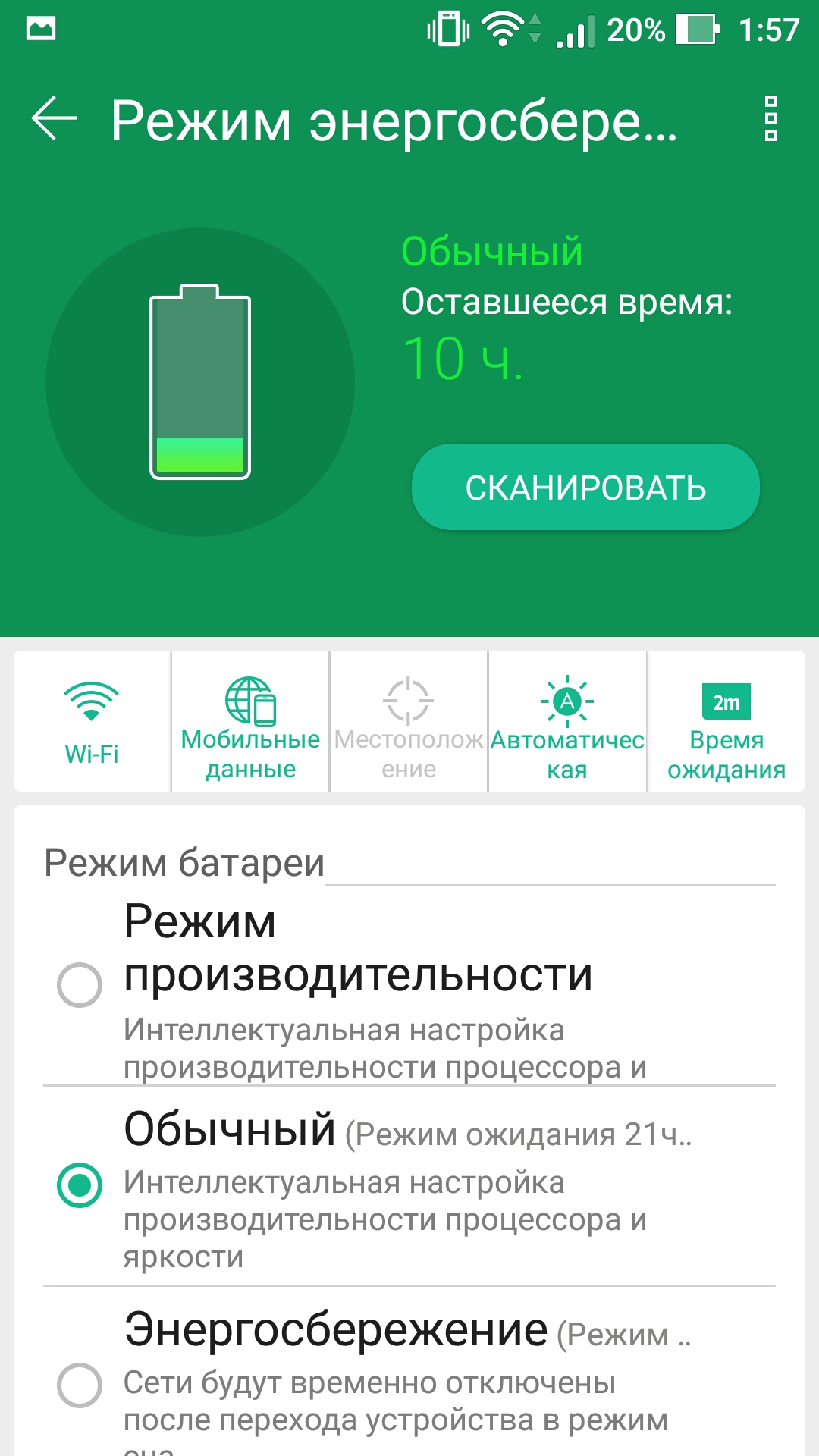
Task: Switch Автоматическая brightness setting
Action: pos(567,721)
